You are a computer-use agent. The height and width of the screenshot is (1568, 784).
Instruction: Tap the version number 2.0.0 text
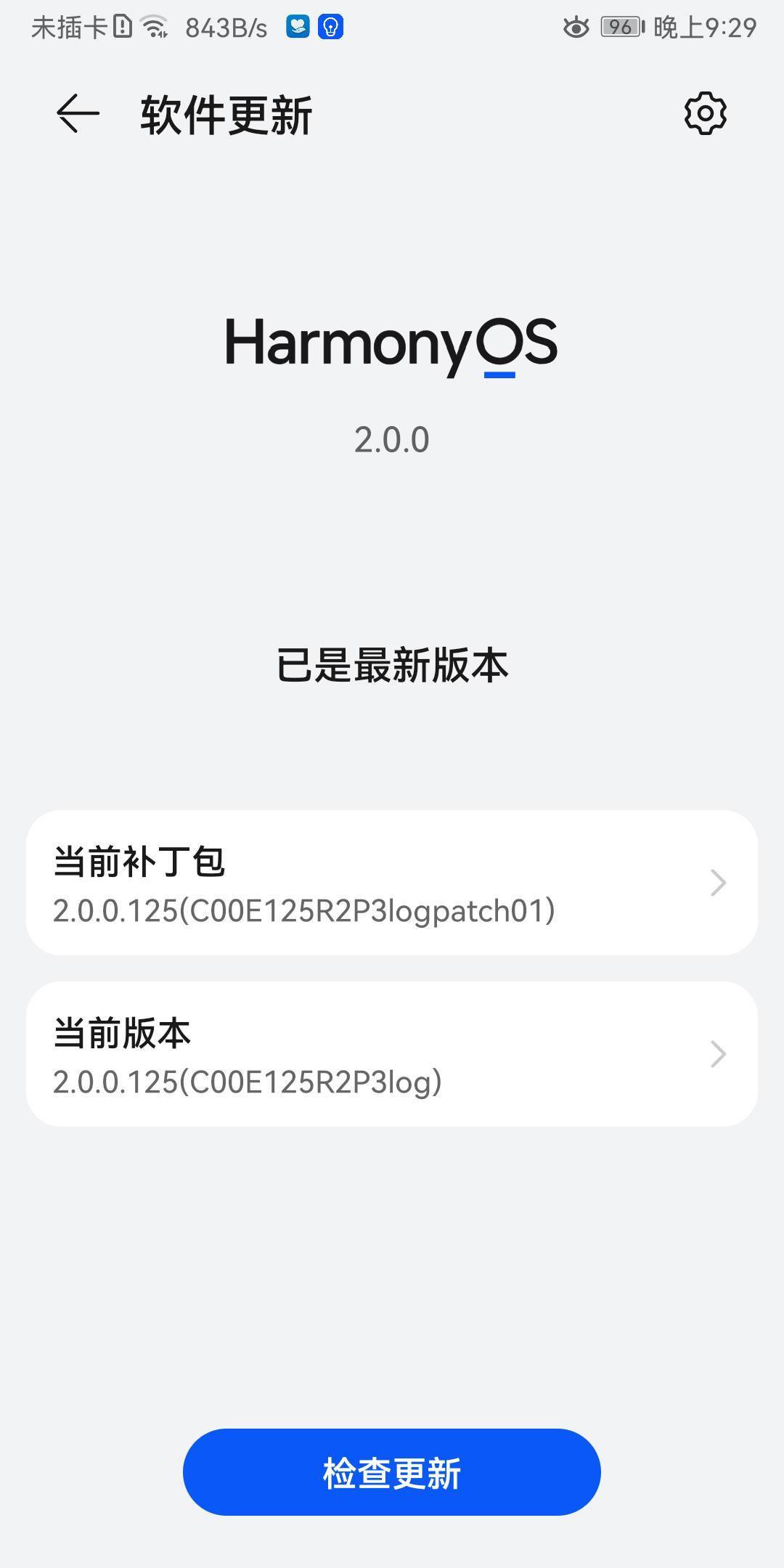pos(392,439)
